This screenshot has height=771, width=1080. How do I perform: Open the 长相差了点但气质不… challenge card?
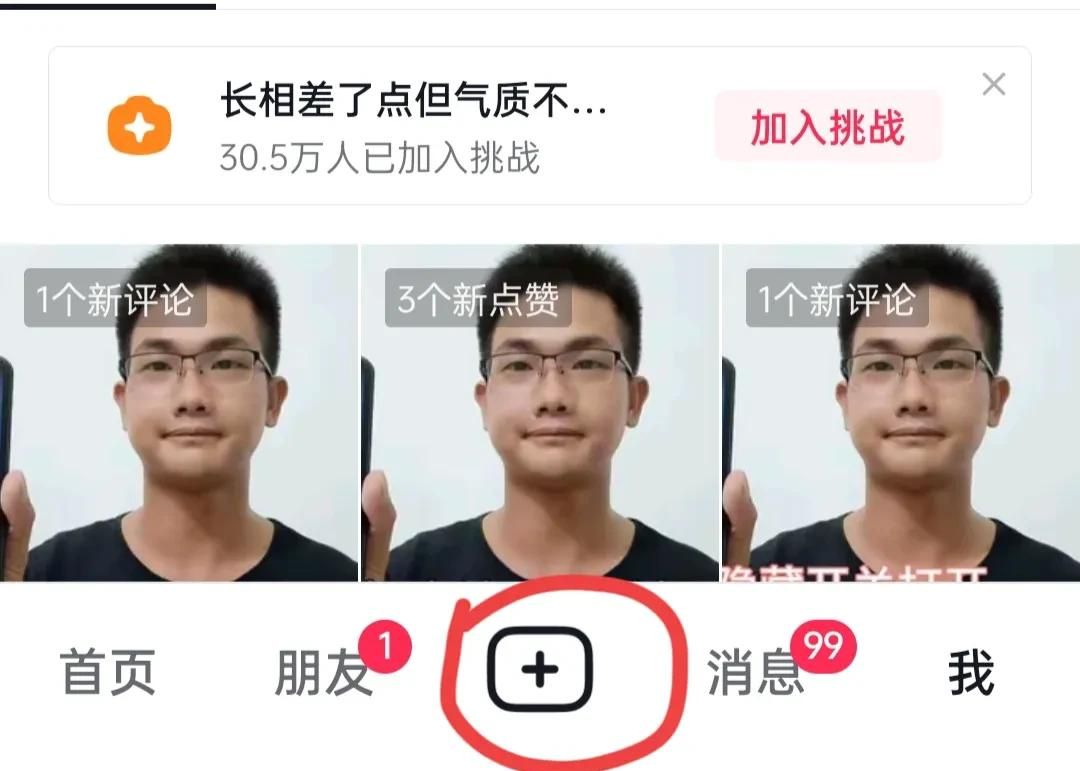[x=413, y=125]
